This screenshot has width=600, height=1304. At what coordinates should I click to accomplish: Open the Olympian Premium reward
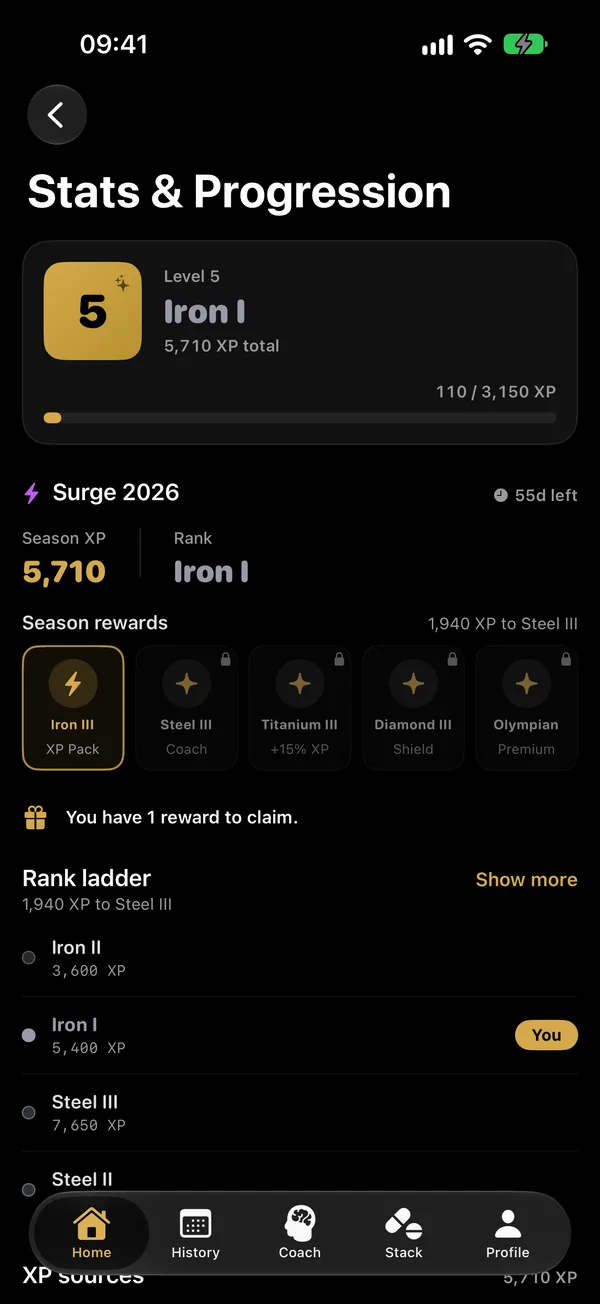527,708
